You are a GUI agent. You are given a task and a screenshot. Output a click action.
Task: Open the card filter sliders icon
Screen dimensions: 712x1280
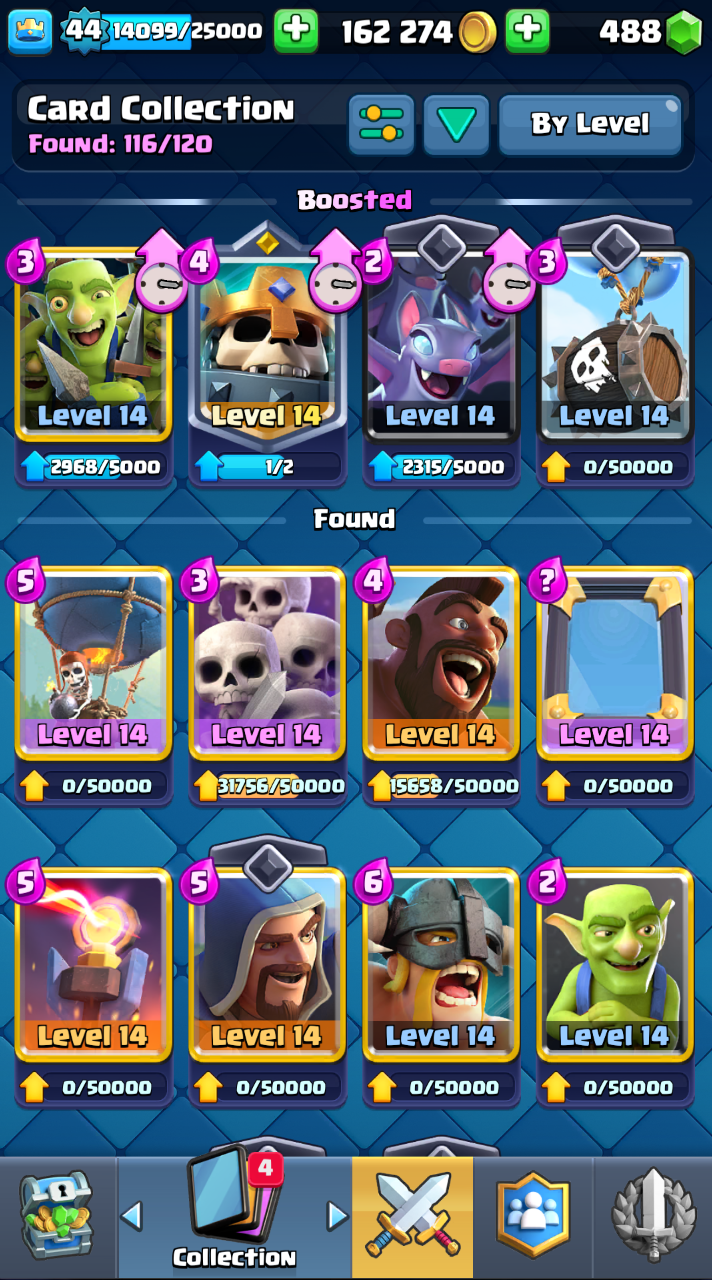tap(381, 125)
